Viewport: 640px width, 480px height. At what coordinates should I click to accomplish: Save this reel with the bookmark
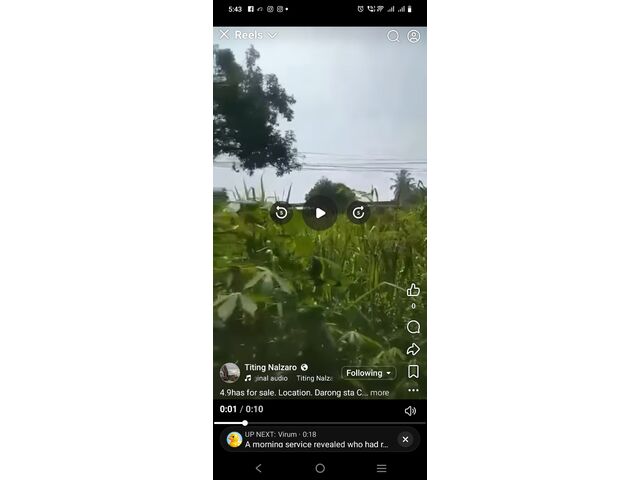click(413, 372)
